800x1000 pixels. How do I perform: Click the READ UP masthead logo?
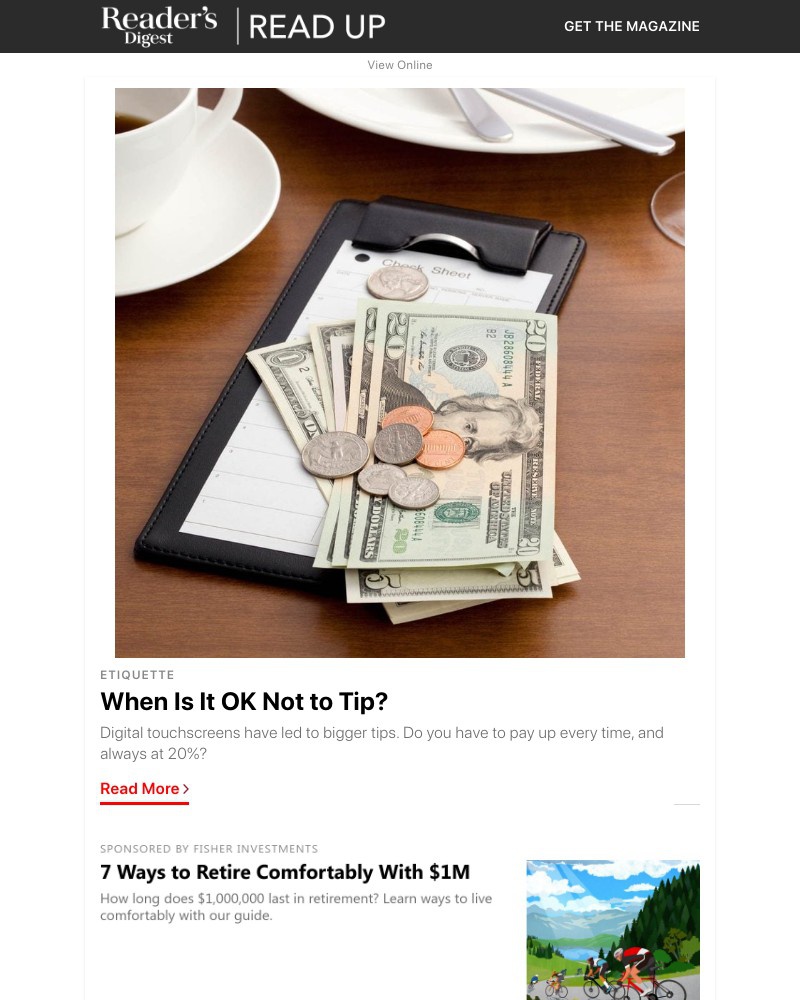tap(317, 26)
